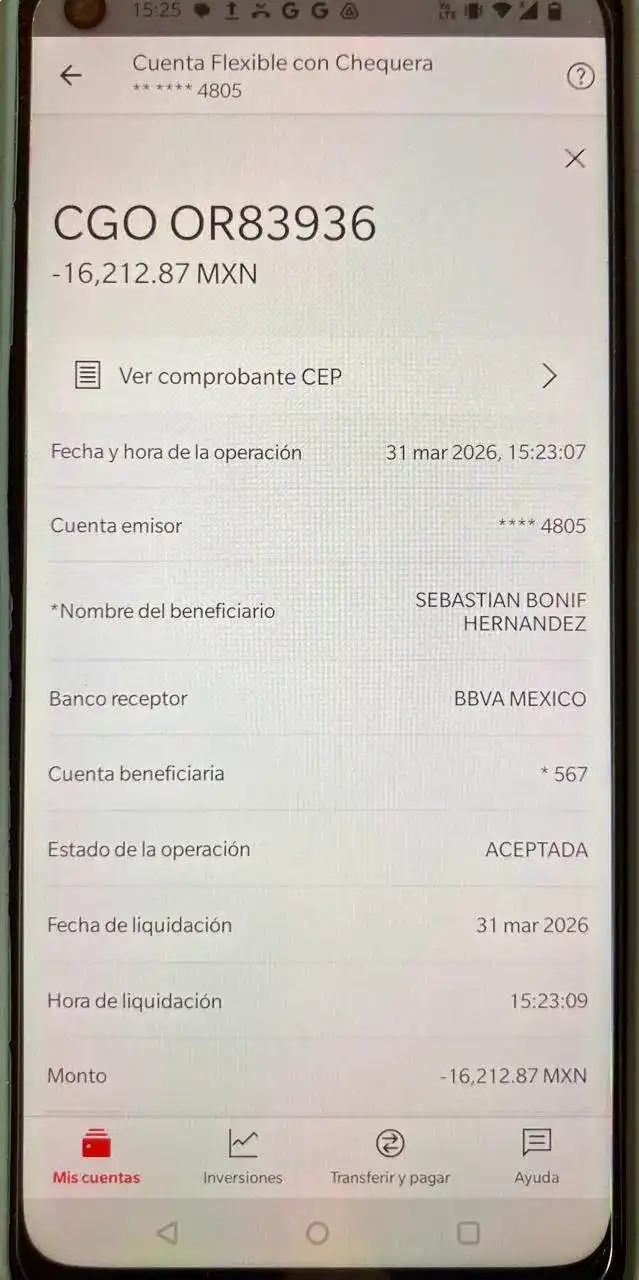Close the transaction detail panel
The width and height of the screenshot is (639, 1280).
coord(574,159)
